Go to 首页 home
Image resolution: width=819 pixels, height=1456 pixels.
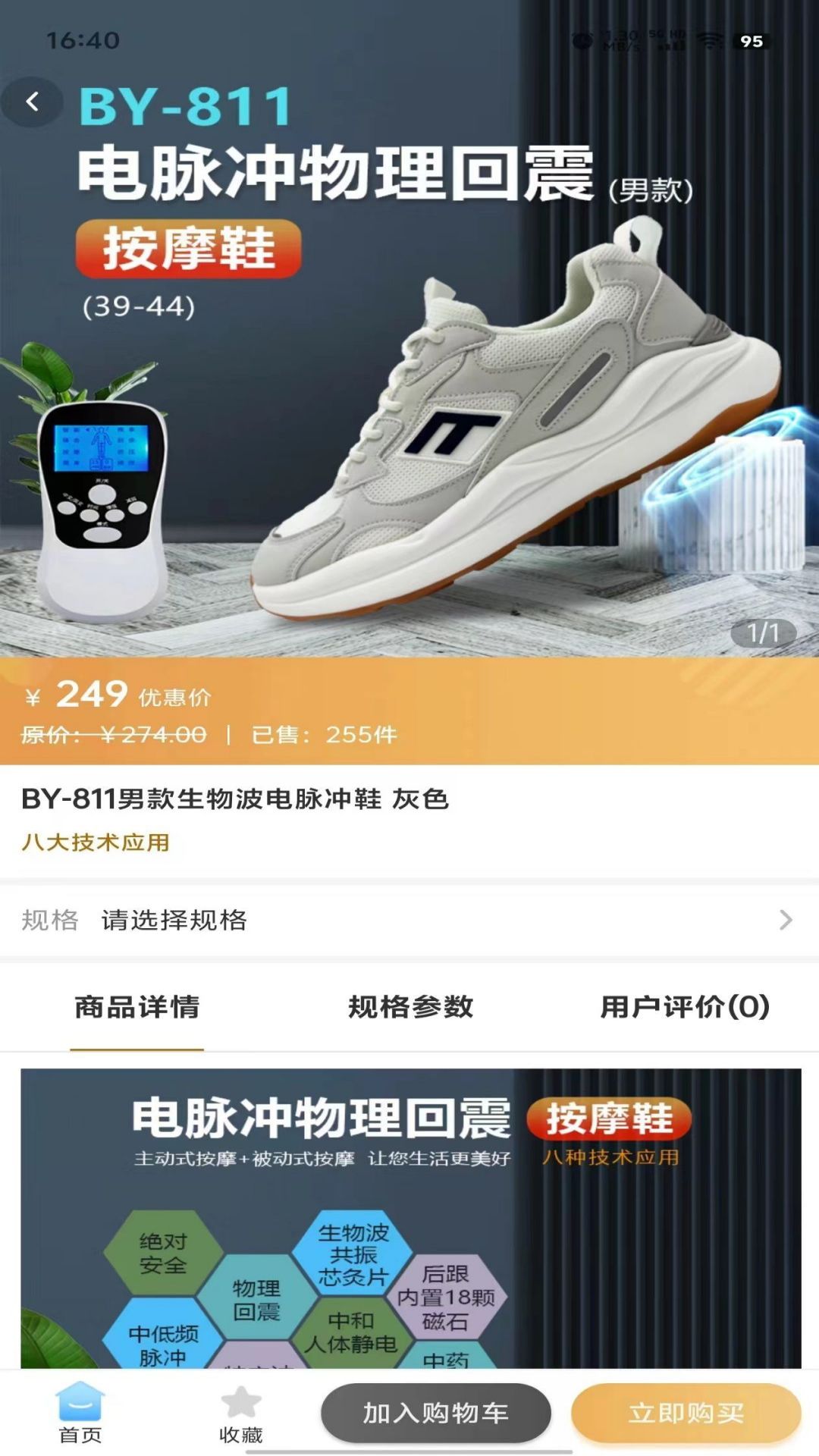click(x=80, y=1412)
